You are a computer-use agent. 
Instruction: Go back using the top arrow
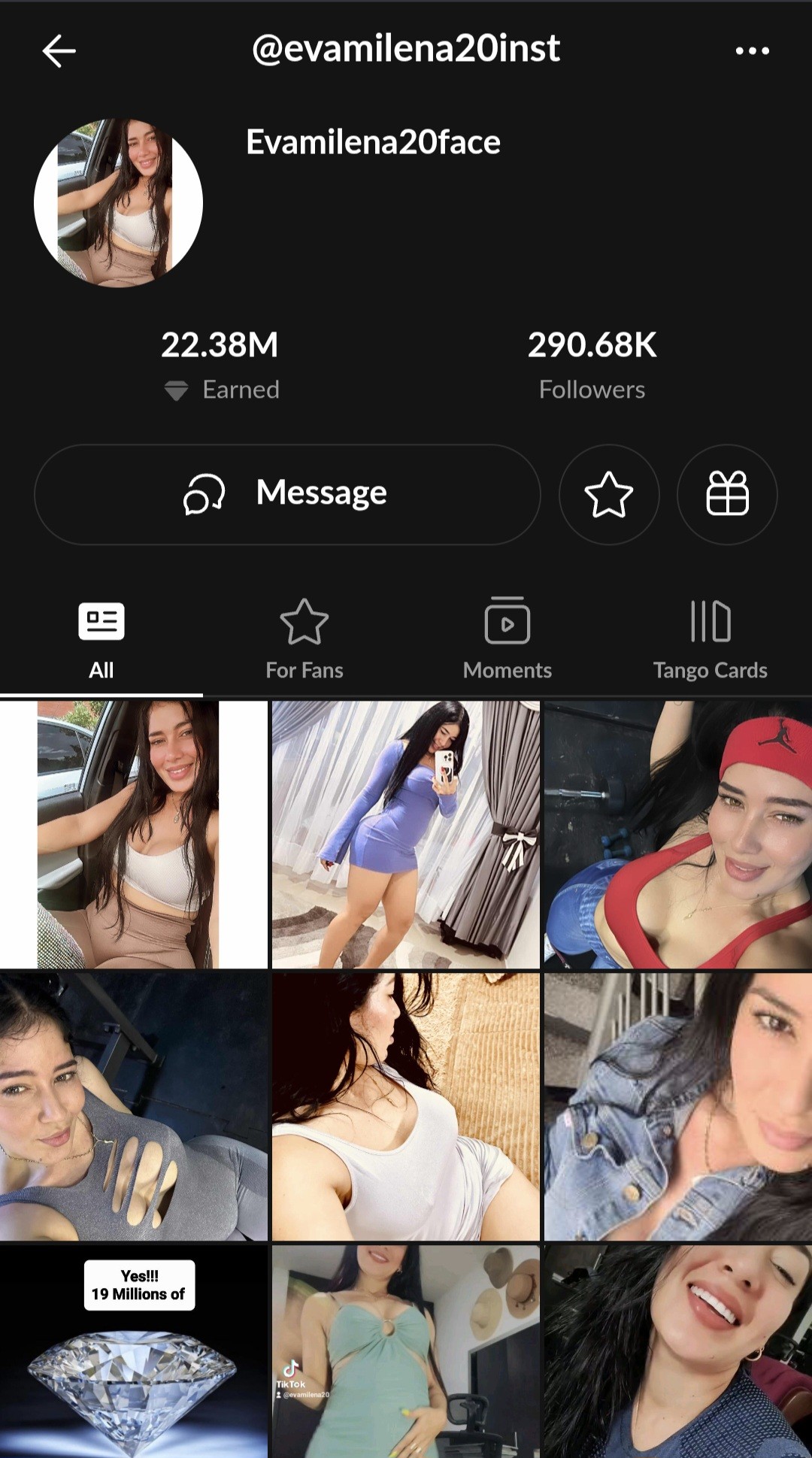59,51
